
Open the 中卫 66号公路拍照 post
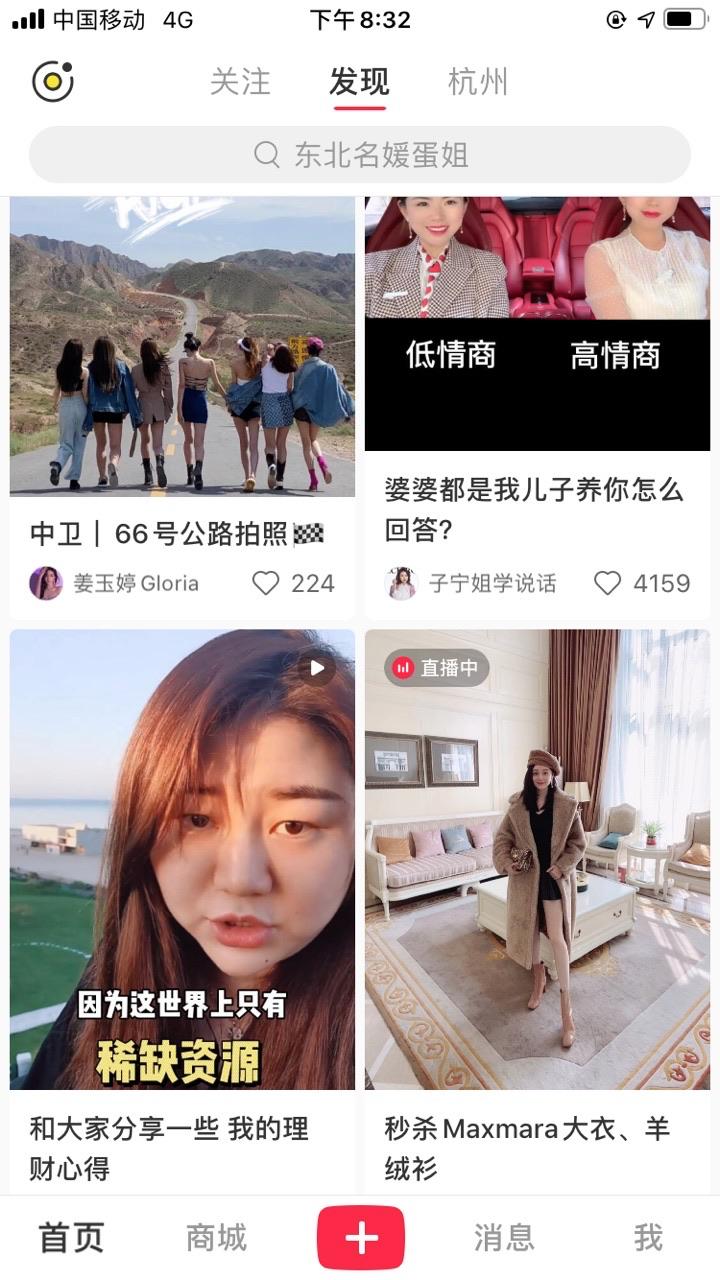tap(182, 346)
